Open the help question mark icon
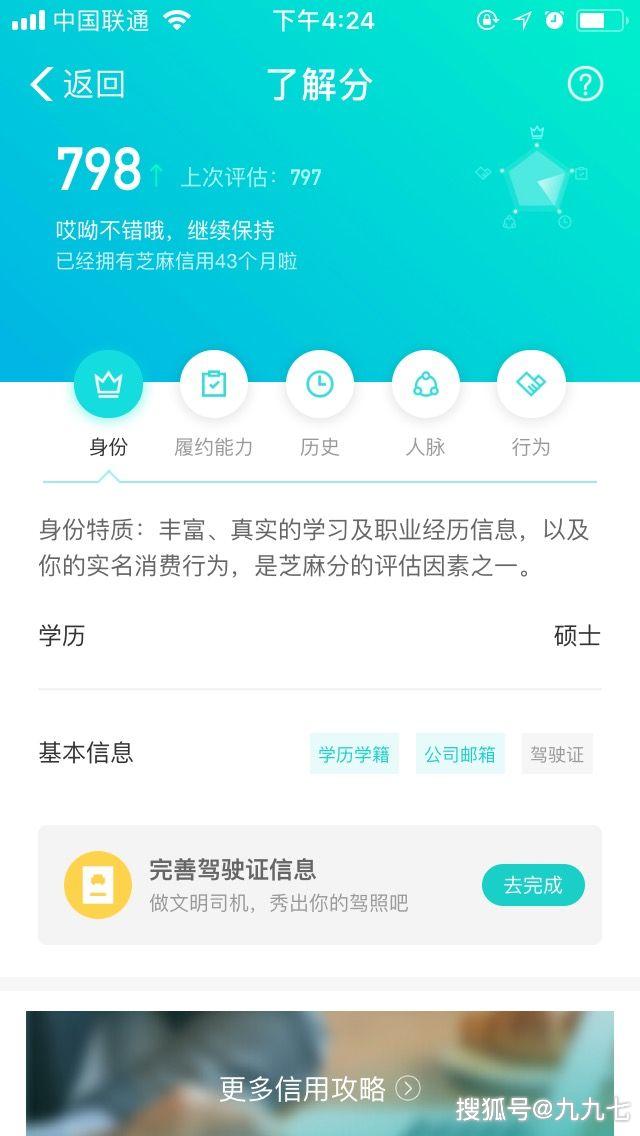This screenshot has height=1136, width=640. click(584, 85)
